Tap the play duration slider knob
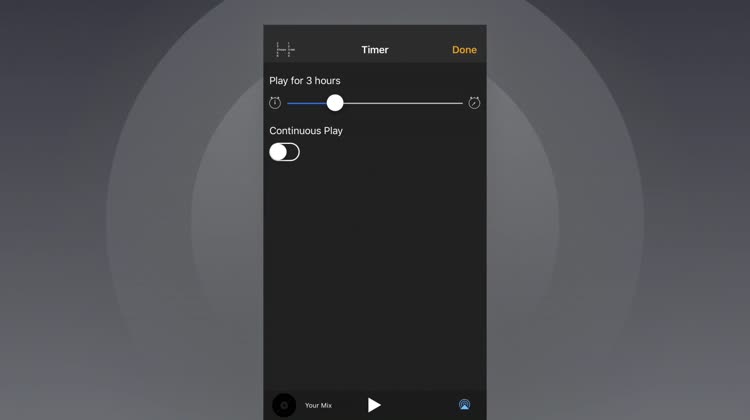The width and height of the screenshot is (750, 420). (335, 103)
